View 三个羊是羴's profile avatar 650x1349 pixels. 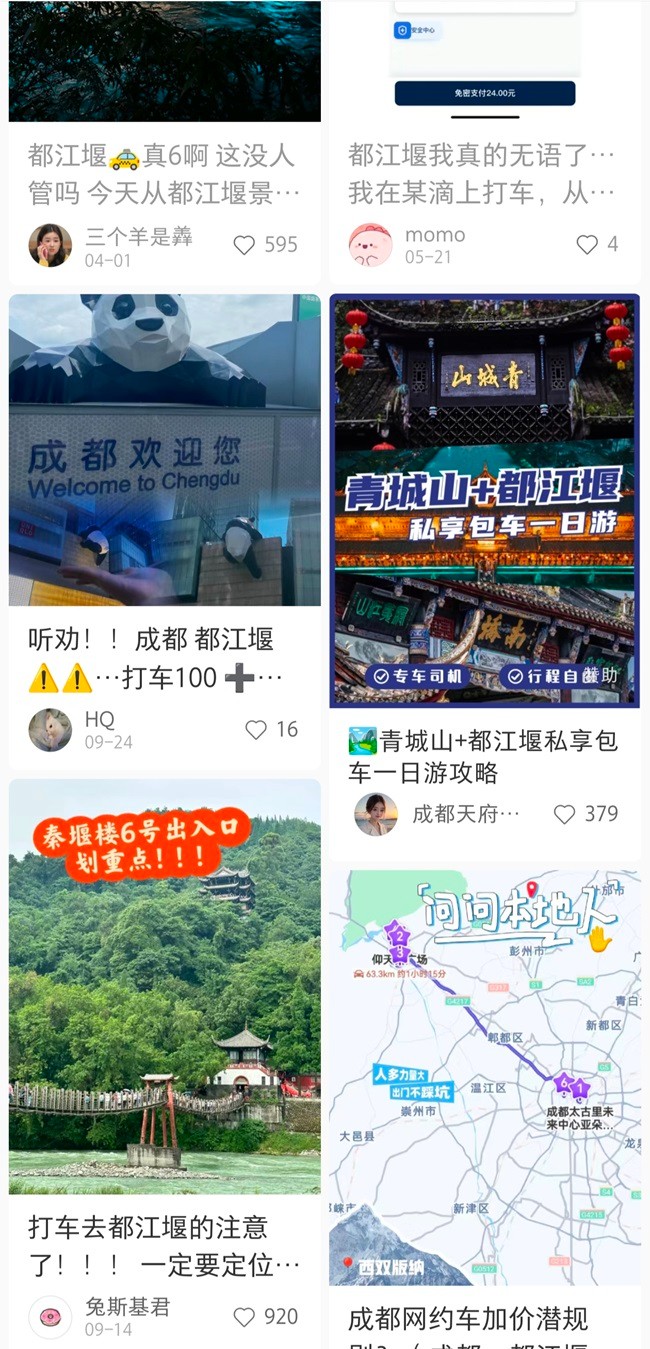coord(50,245)
